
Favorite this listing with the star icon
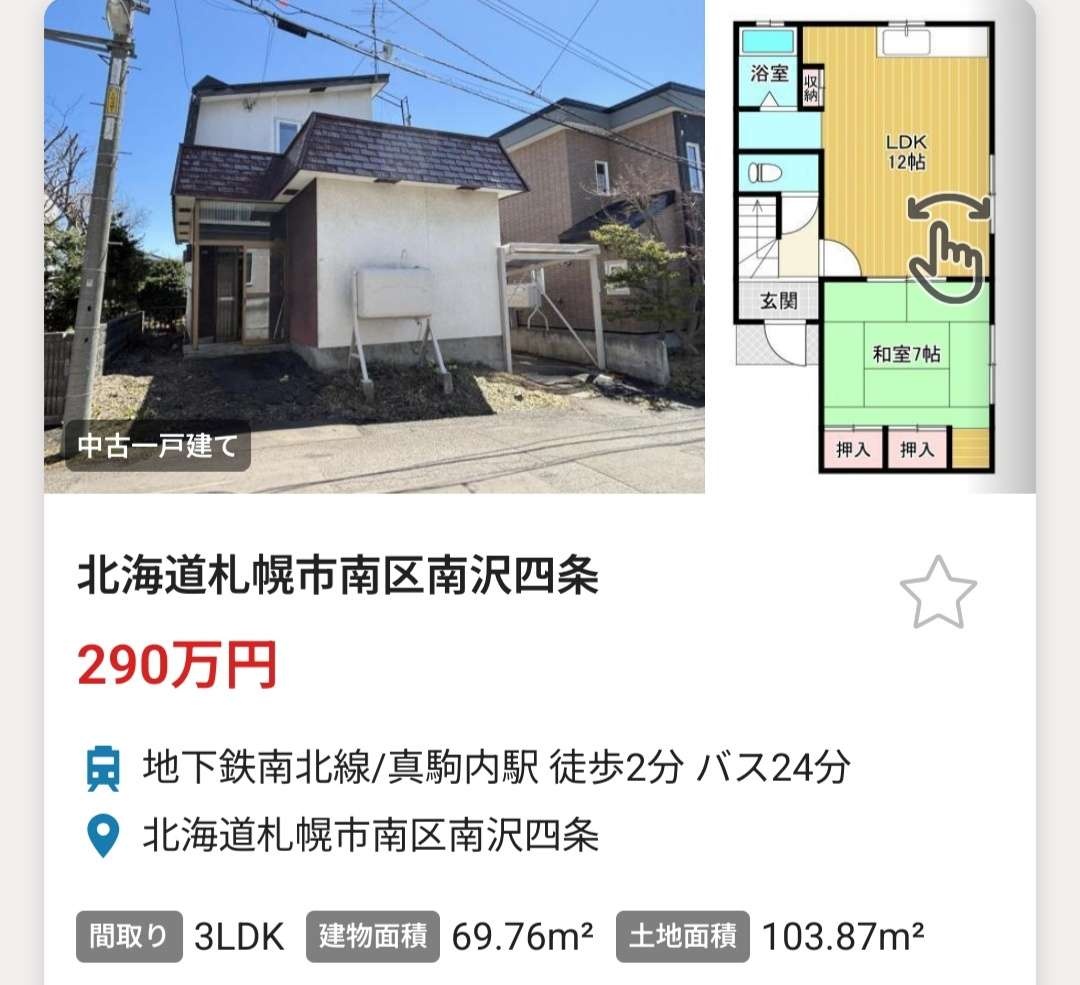click(x=937, y=592)
